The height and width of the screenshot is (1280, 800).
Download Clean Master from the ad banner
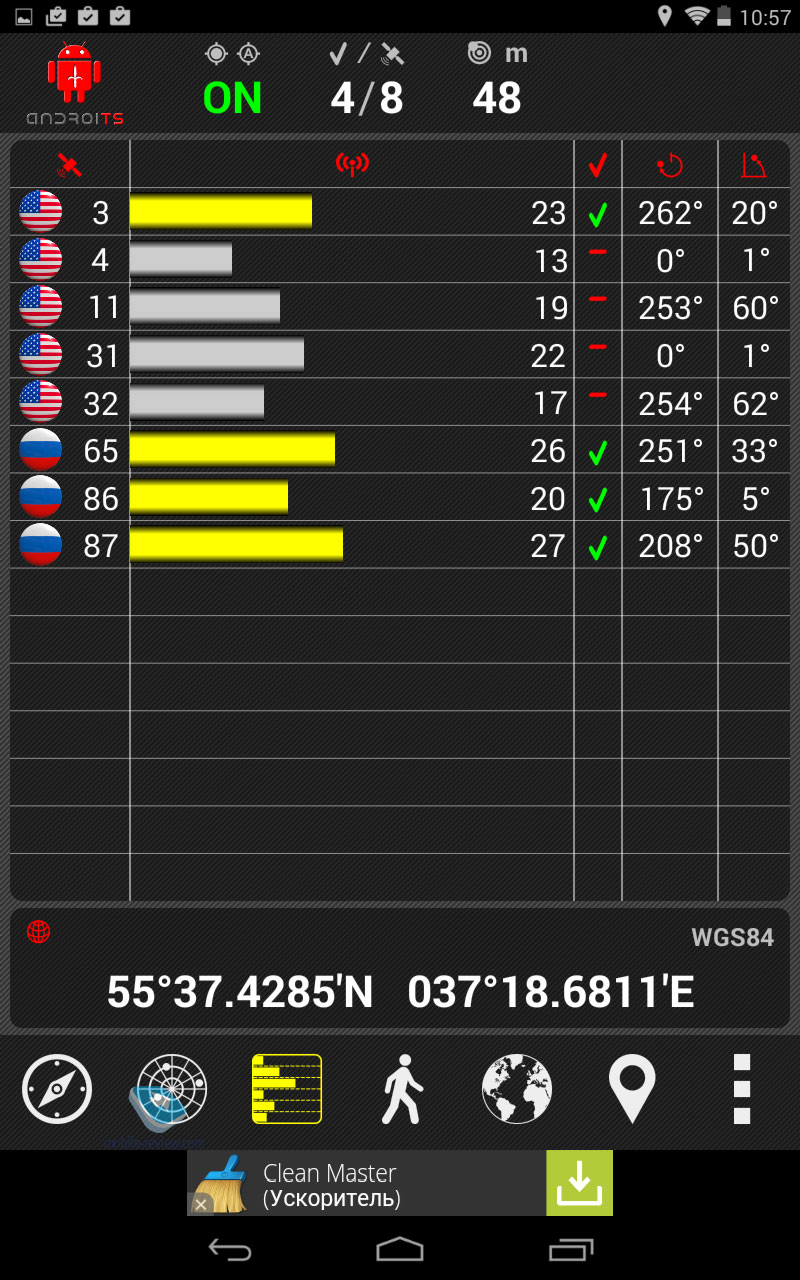point(579,1183)
